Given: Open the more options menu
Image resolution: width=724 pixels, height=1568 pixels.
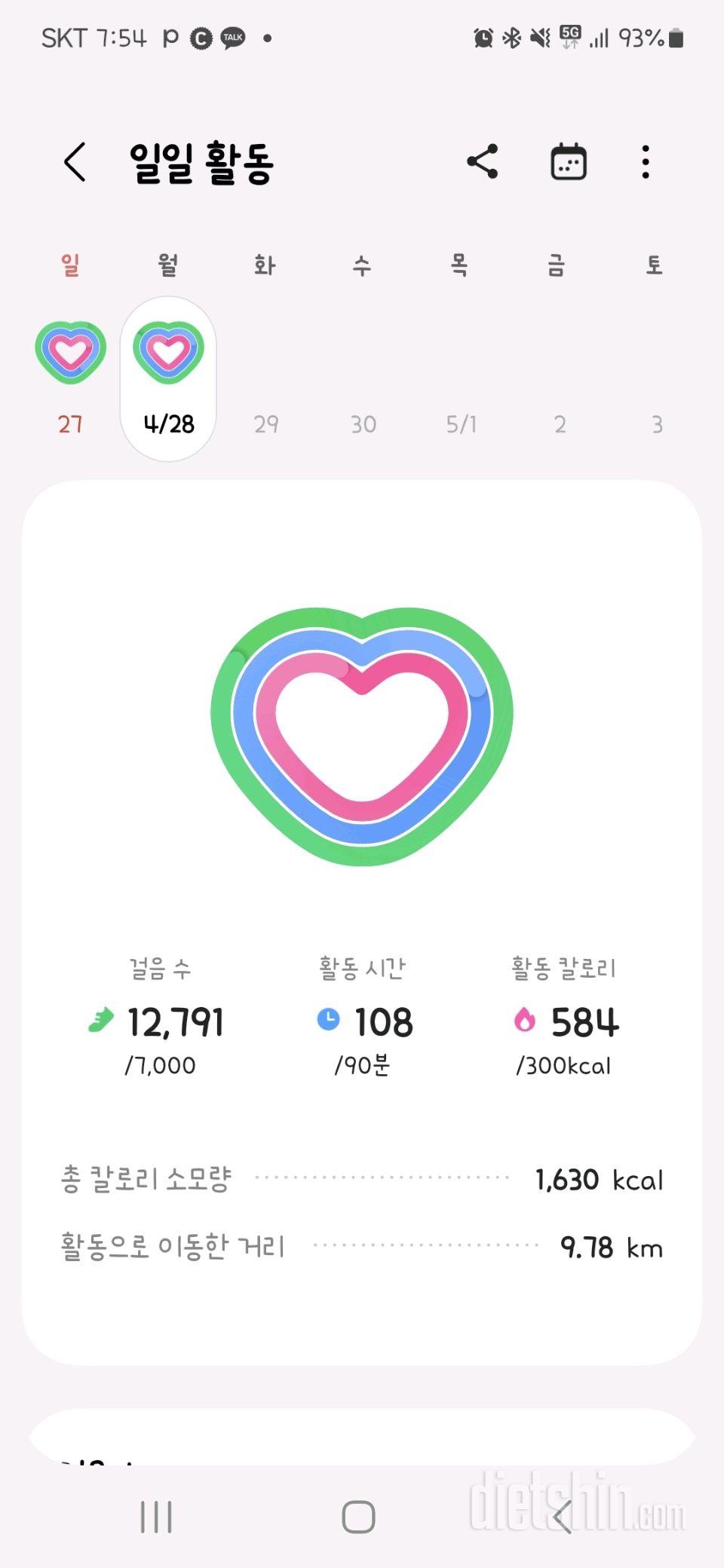Looking at the screenshot, I should [x=646, y=161].
